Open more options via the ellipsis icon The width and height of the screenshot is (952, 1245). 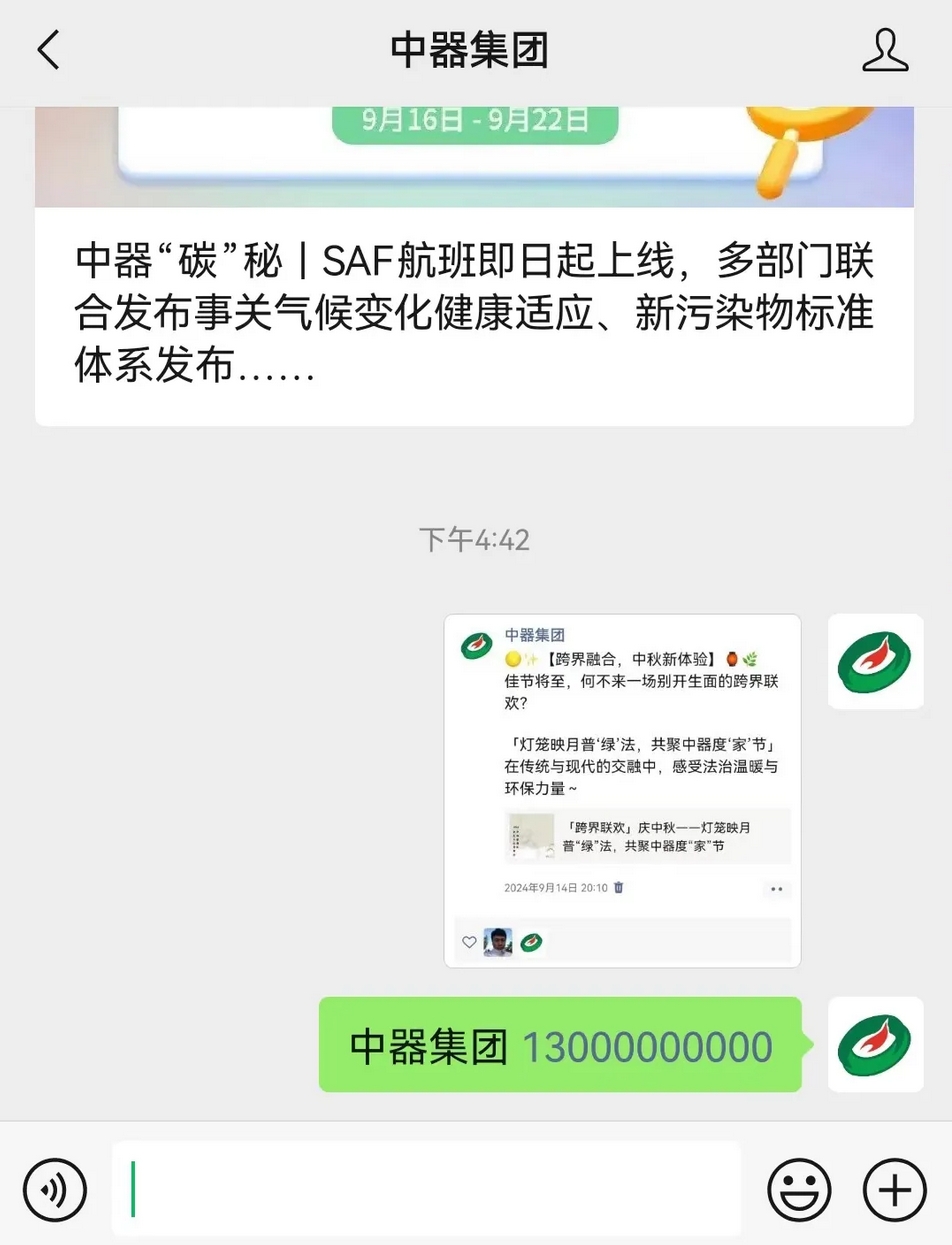pyautogui.click(x=776, y=889)
